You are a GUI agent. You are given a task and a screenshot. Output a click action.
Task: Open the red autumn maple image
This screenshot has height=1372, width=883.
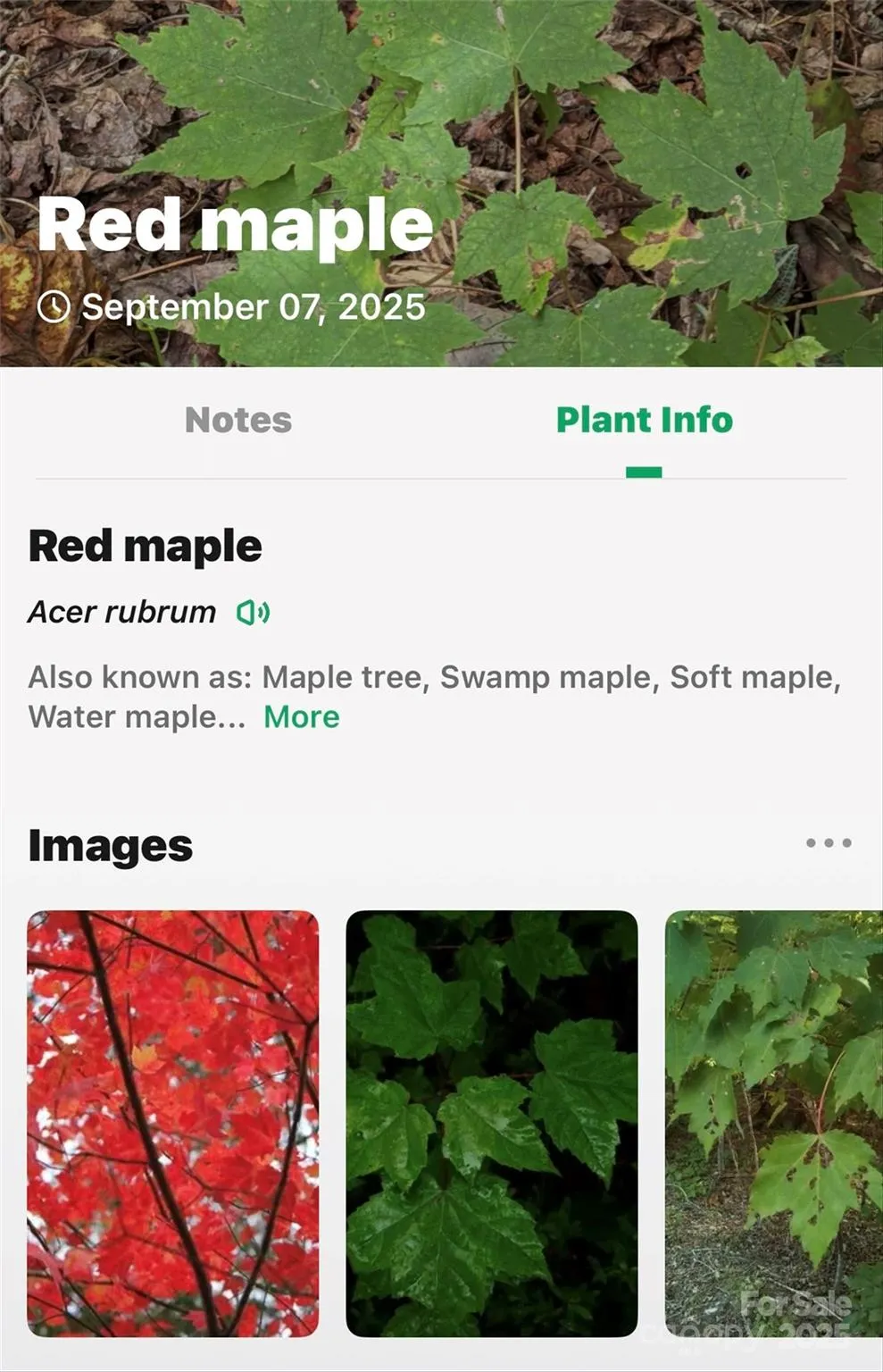click(173, 1123)
